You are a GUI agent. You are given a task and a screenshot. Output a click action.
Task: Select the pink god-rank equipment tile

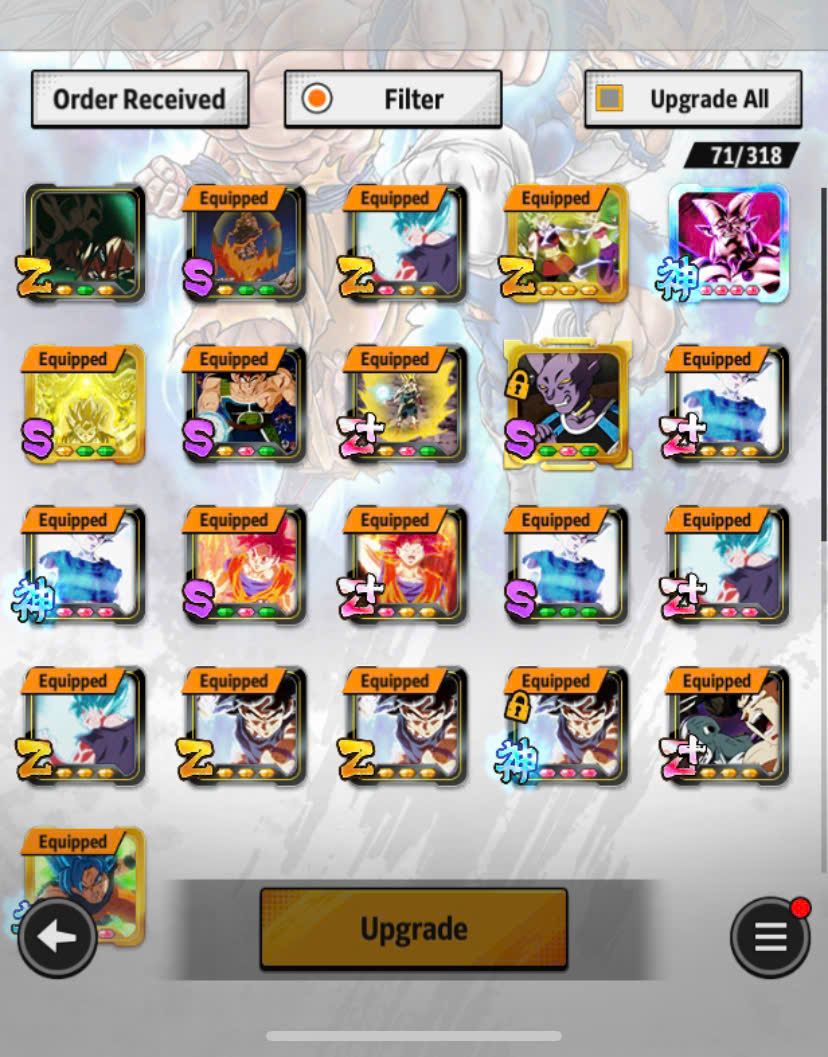728,243
